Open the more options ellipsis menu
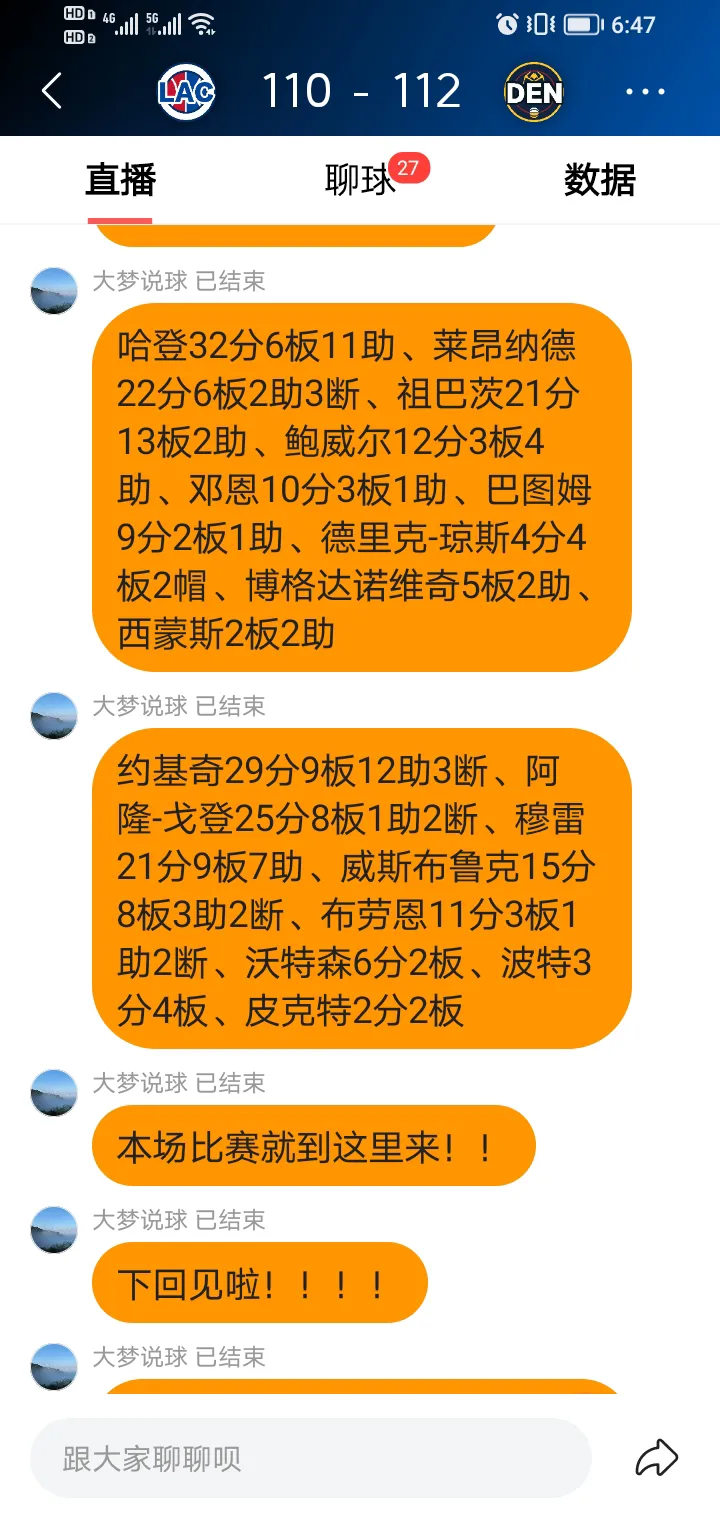 click(x=646, y=90)
